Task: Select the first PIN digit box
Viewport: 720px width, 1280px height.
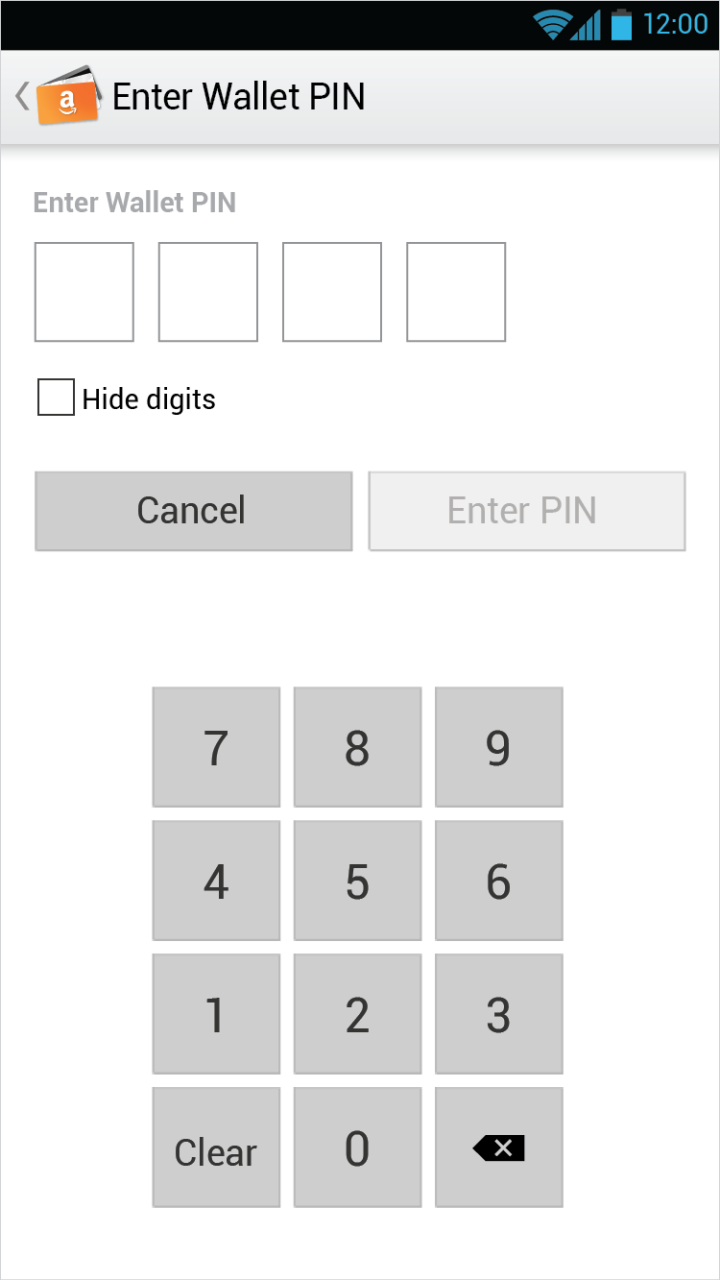Action: tap(84, 292)
